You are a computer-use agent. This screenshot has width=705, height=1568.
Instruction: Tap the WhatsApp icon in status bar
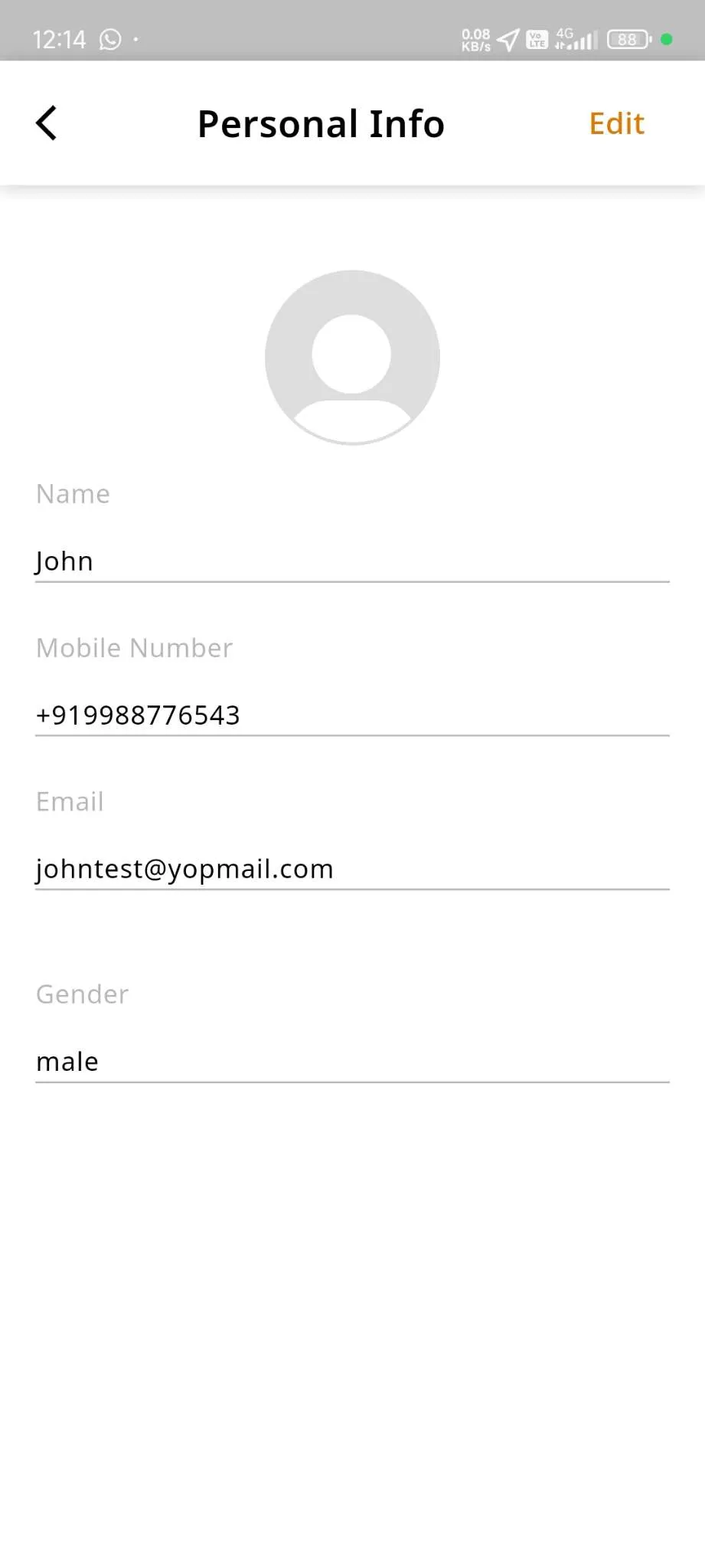[109, 40]
